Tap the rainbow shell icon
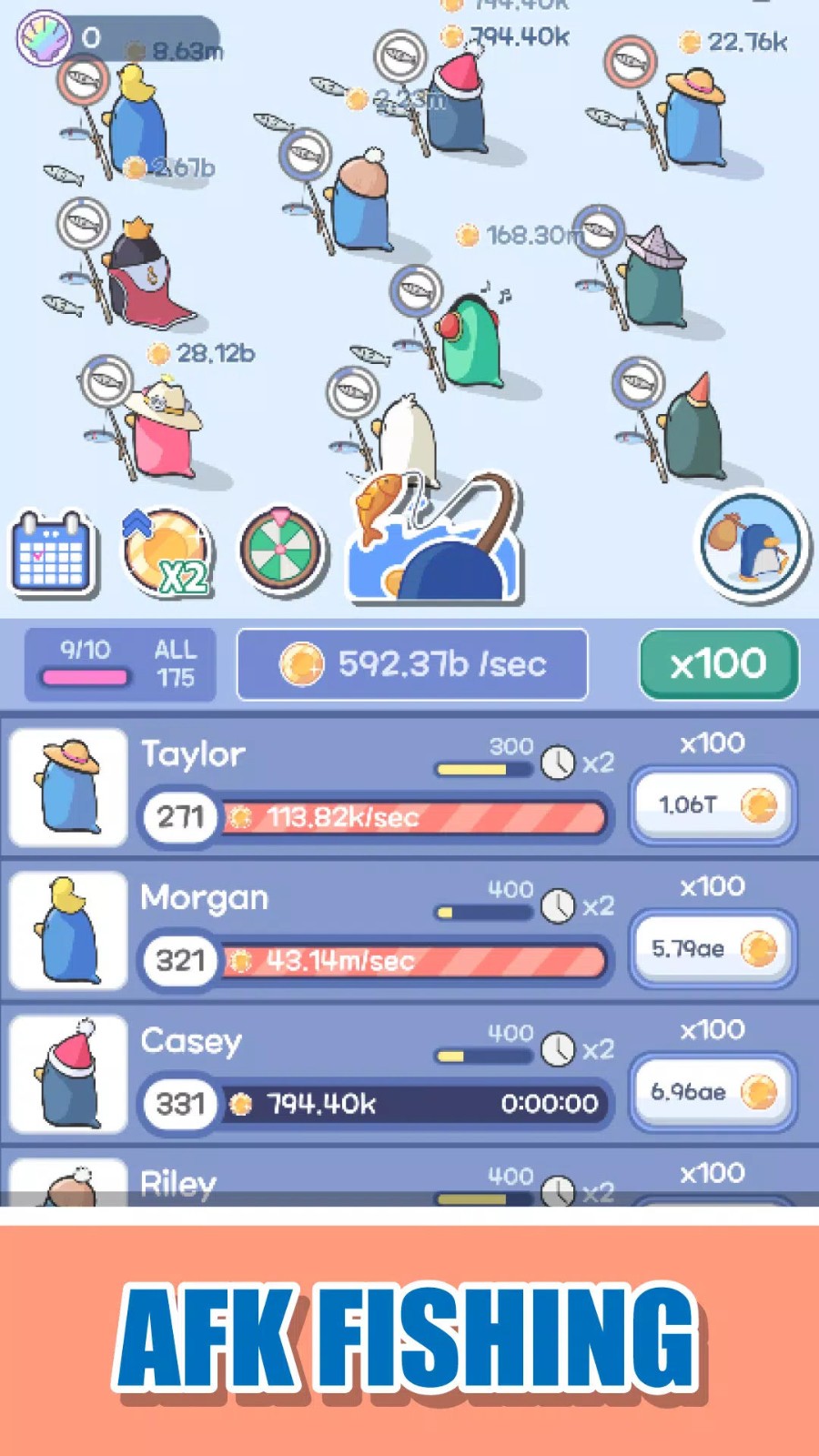819x1456 pixels. coord(43,38)
